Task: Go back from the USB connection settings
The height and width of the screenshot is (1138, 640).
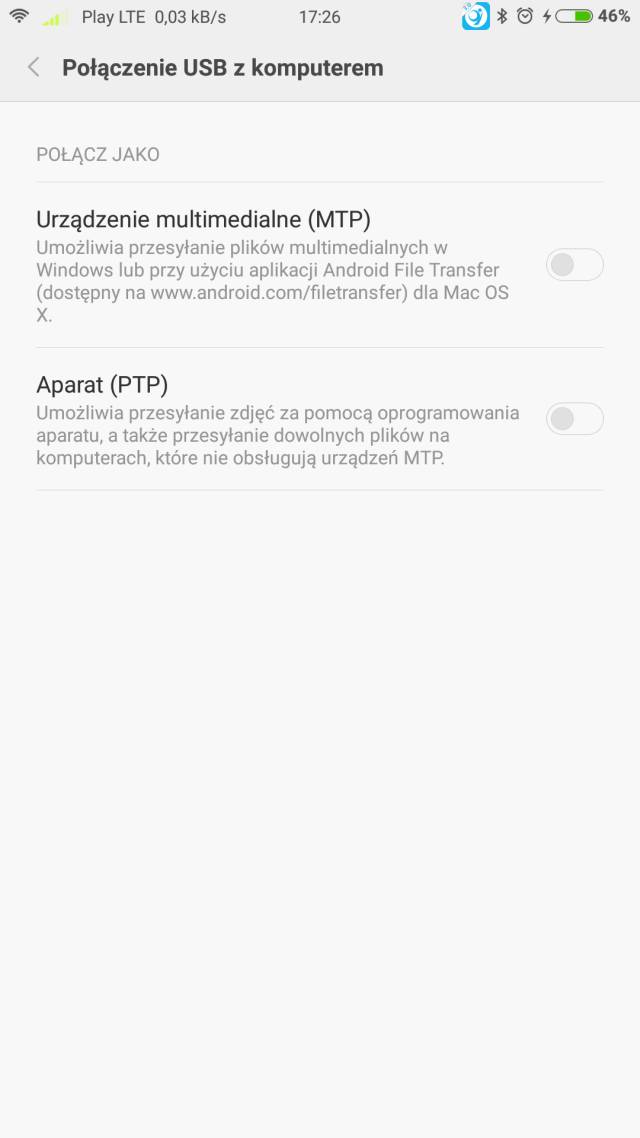Action: coord(34,67)
